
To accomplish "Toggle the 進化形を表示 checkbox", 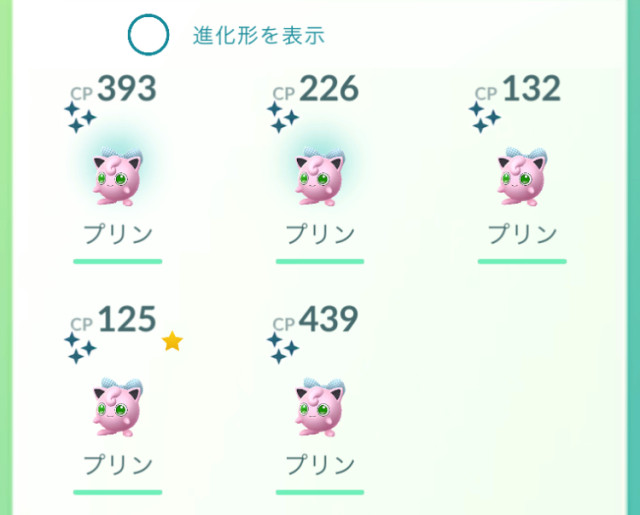I will (147, 35).
